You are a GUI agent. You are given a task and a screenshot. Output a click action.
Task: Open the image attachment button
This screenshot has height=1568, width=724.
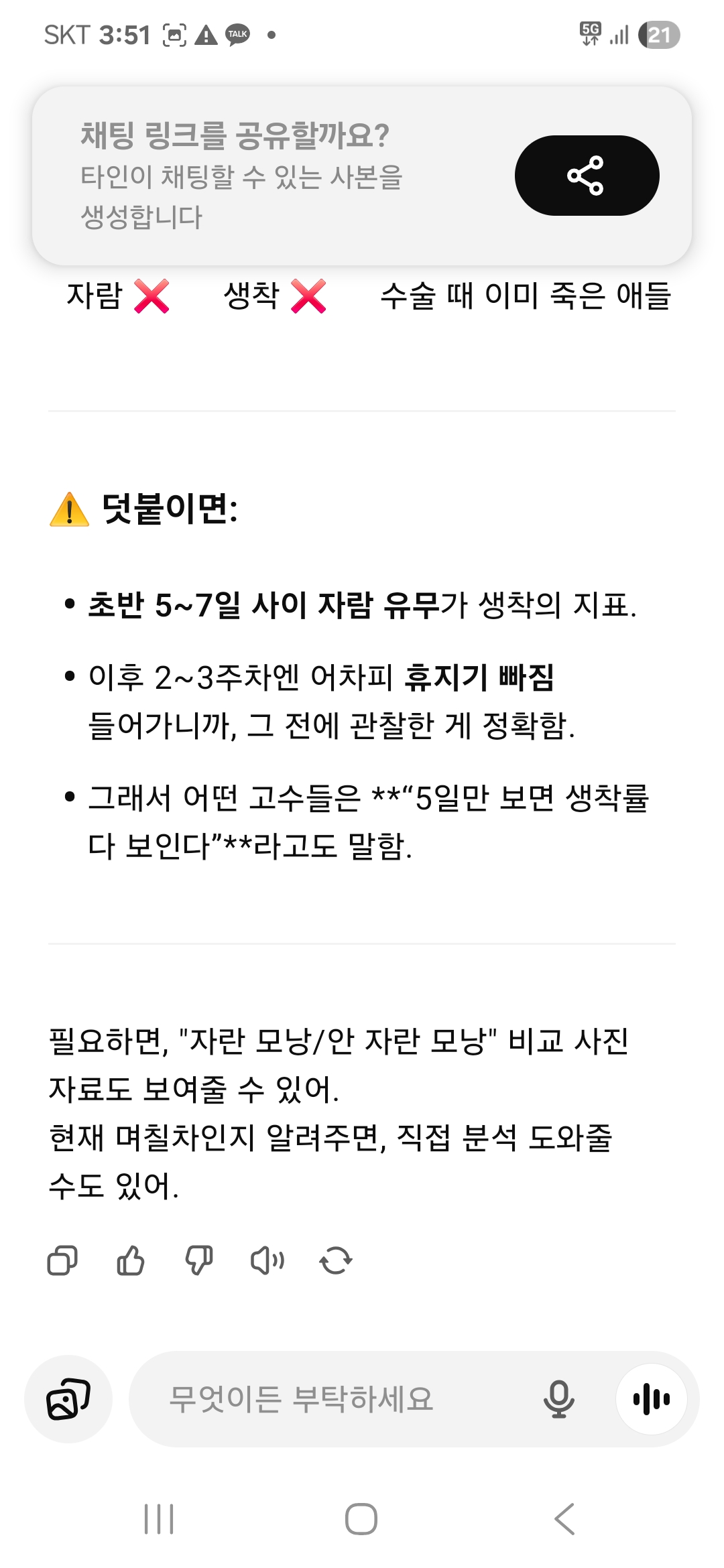point(68,1399)
